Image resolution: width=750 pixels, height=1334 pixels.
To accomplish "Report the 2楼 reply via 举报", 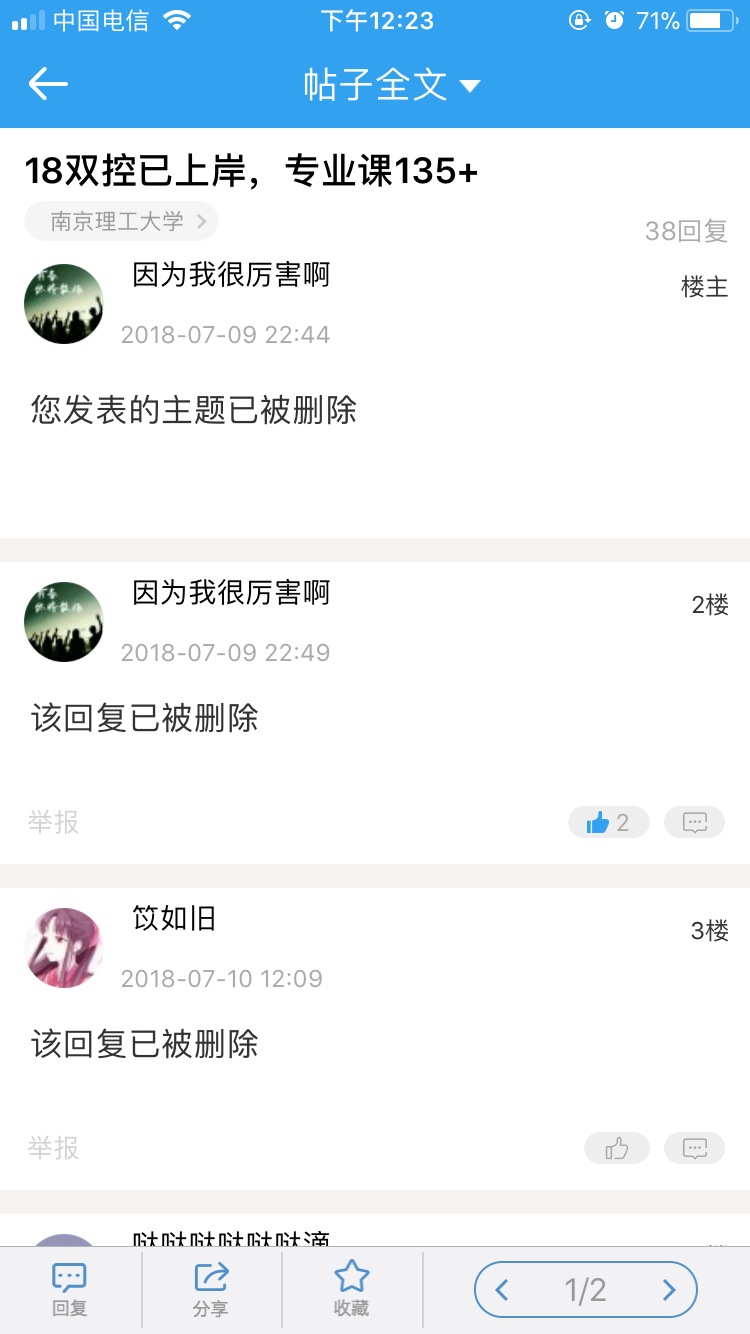I will (x=54, y=822).
